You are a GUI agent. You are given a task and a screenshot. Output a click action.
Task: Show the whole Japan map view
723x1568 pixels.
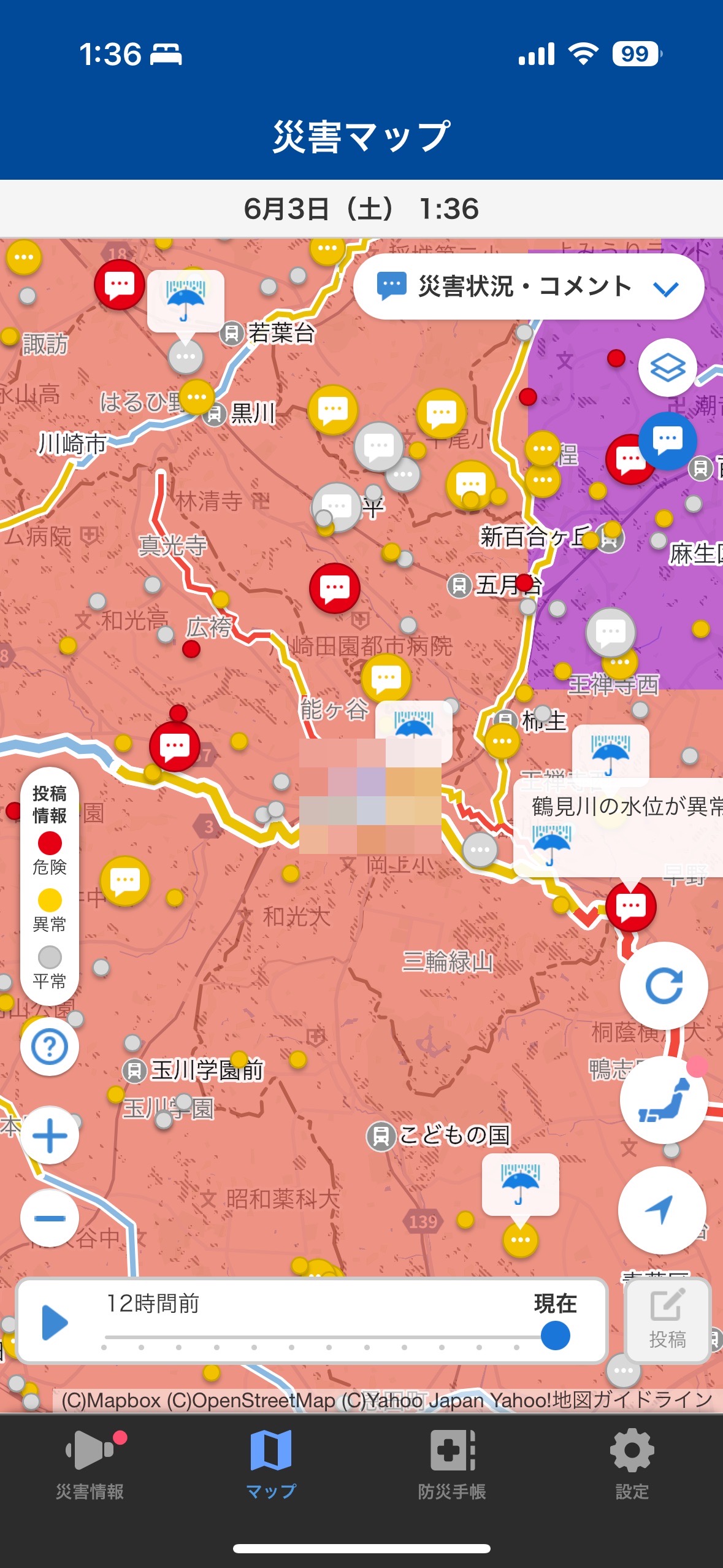tap(664, 1099)
